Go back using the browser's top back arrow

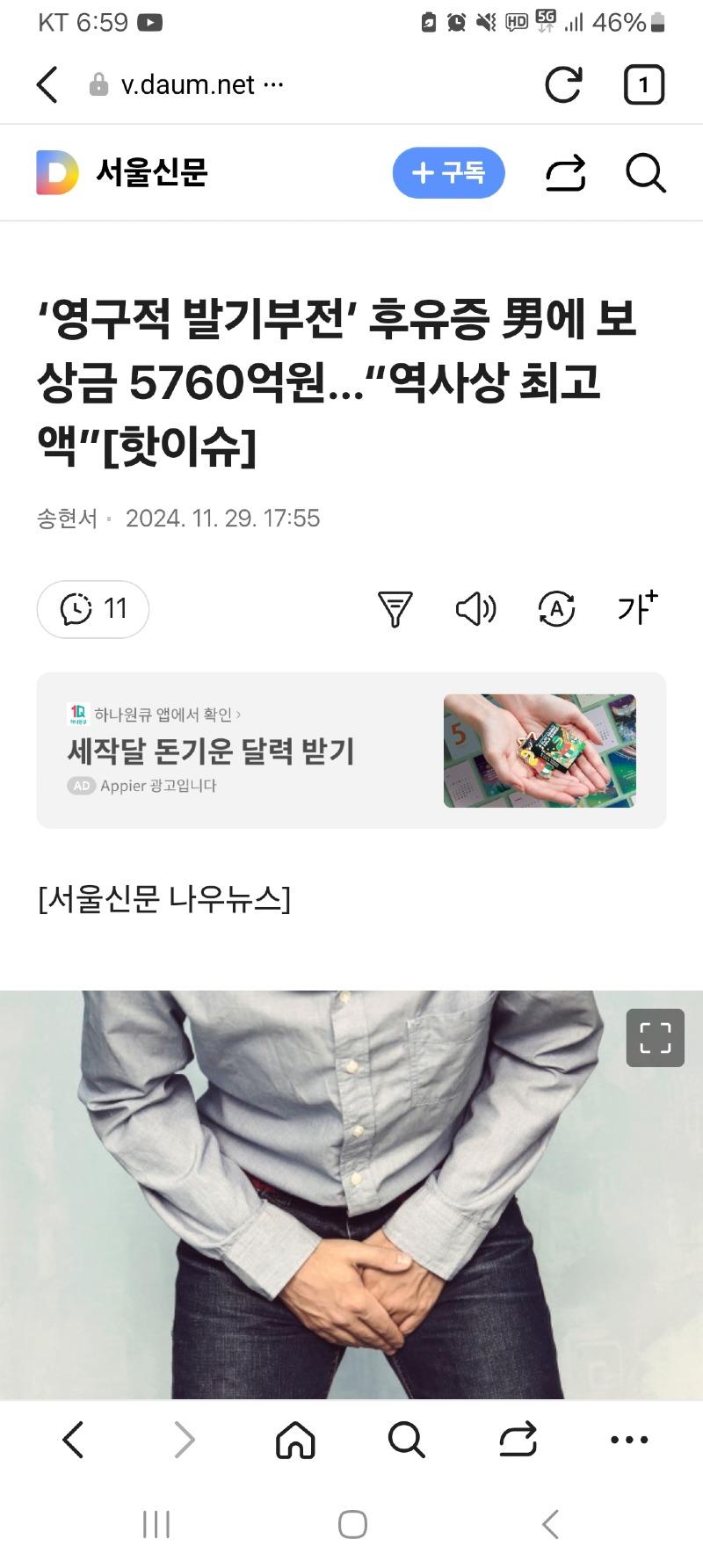tap(47, 85)
